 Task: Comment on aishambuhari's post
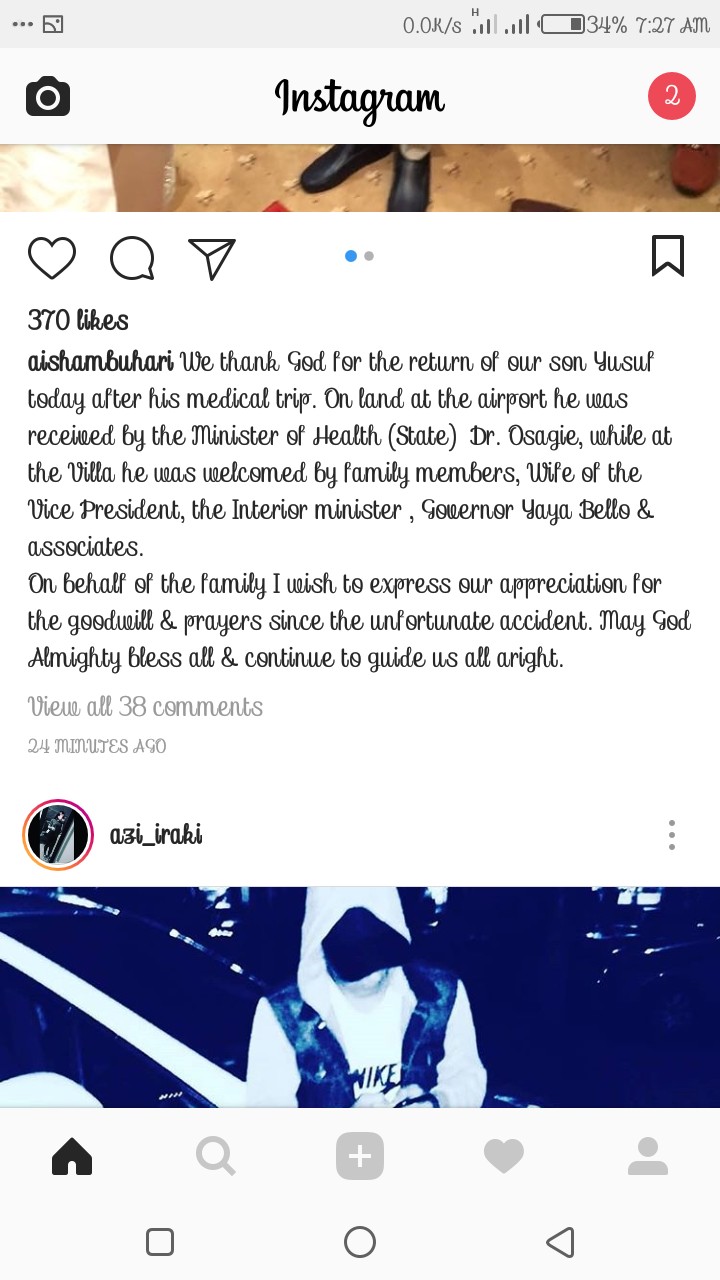tap(132, 258)
